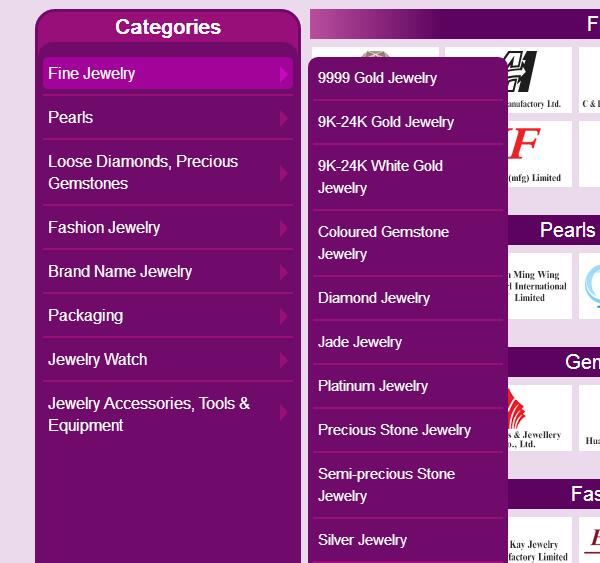Open 9K-24K White Gold Jewelry
The height and width of the screenshot is (563, 600).
380,177
